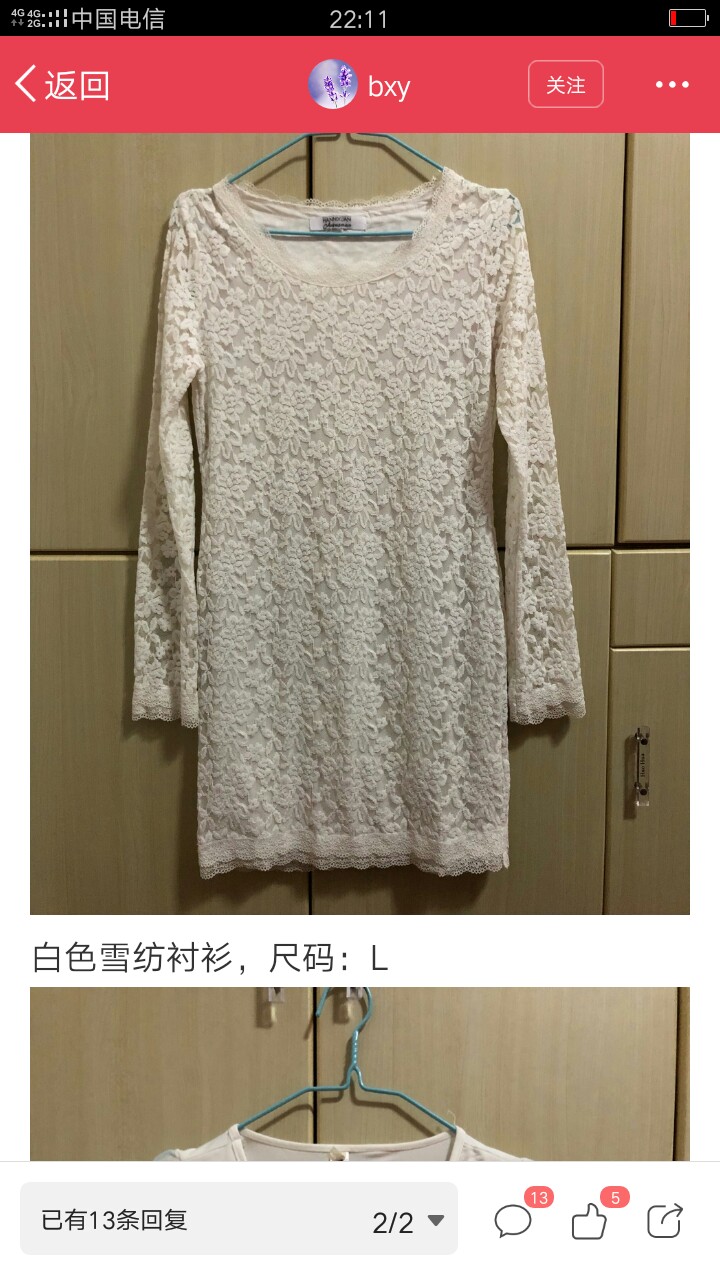Go back with the 返回 button
This screenshot has width=720, height=1280.
(x=62, y=85)
